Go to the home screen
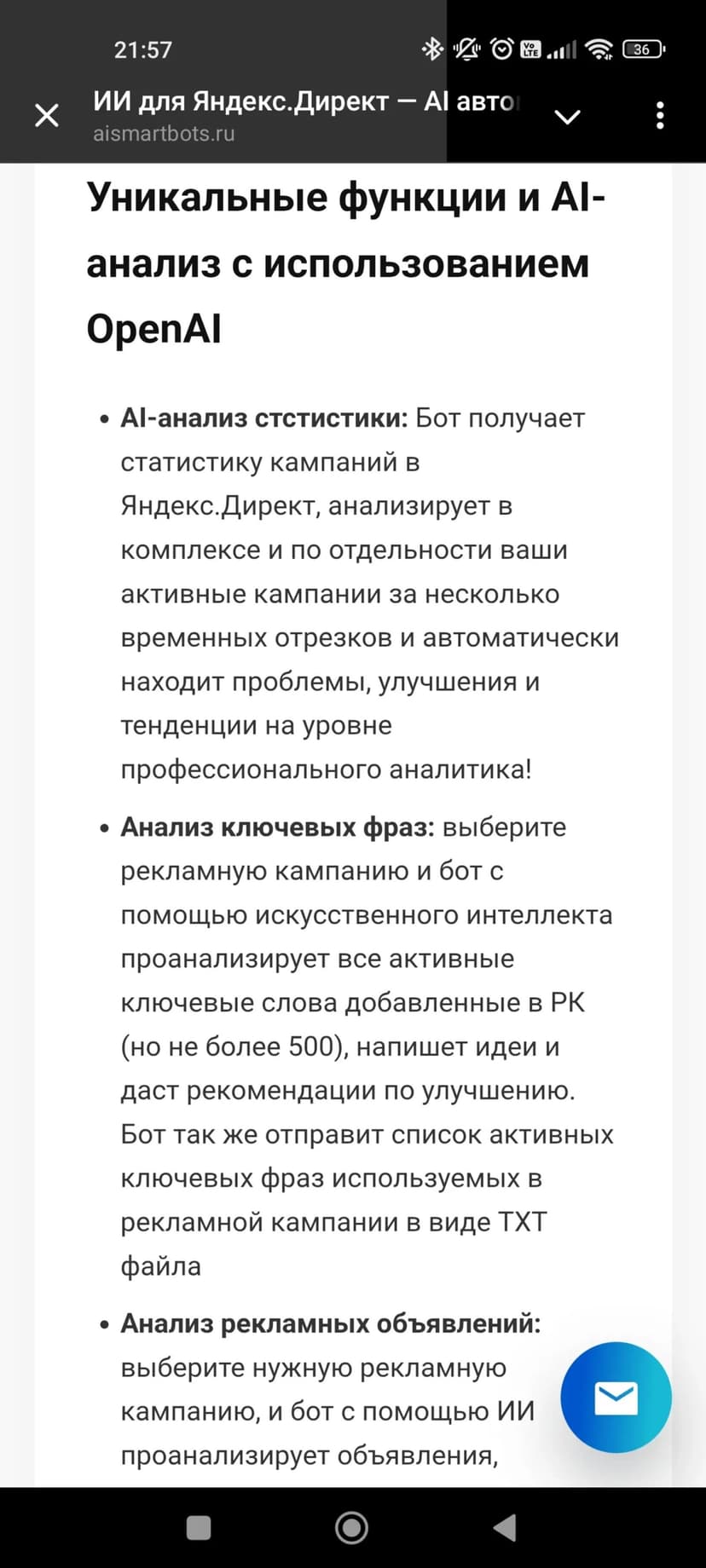The image size is (706, 1568). (x=351, y=1527)
